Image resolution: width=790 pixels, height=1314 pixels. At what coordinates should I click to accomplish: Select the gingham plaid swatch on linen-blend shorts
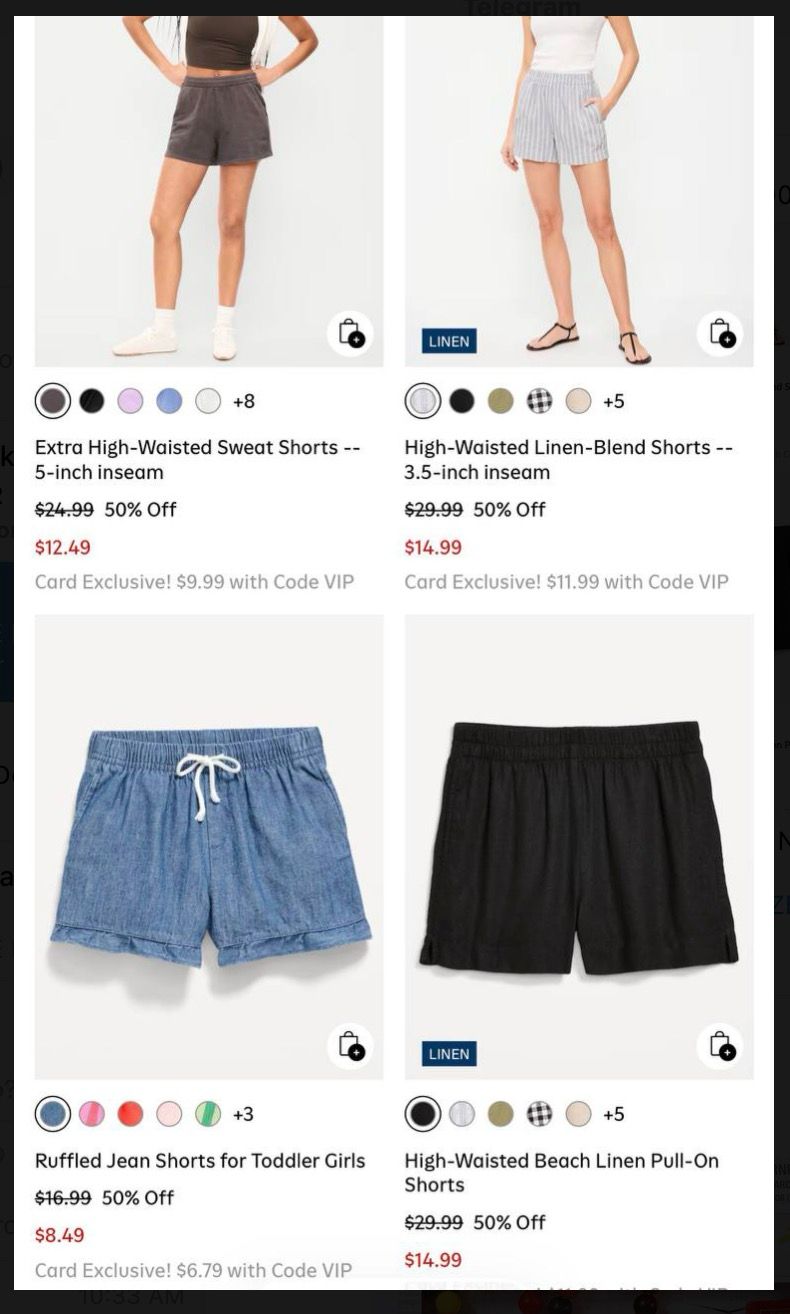[x=539, y=401]
